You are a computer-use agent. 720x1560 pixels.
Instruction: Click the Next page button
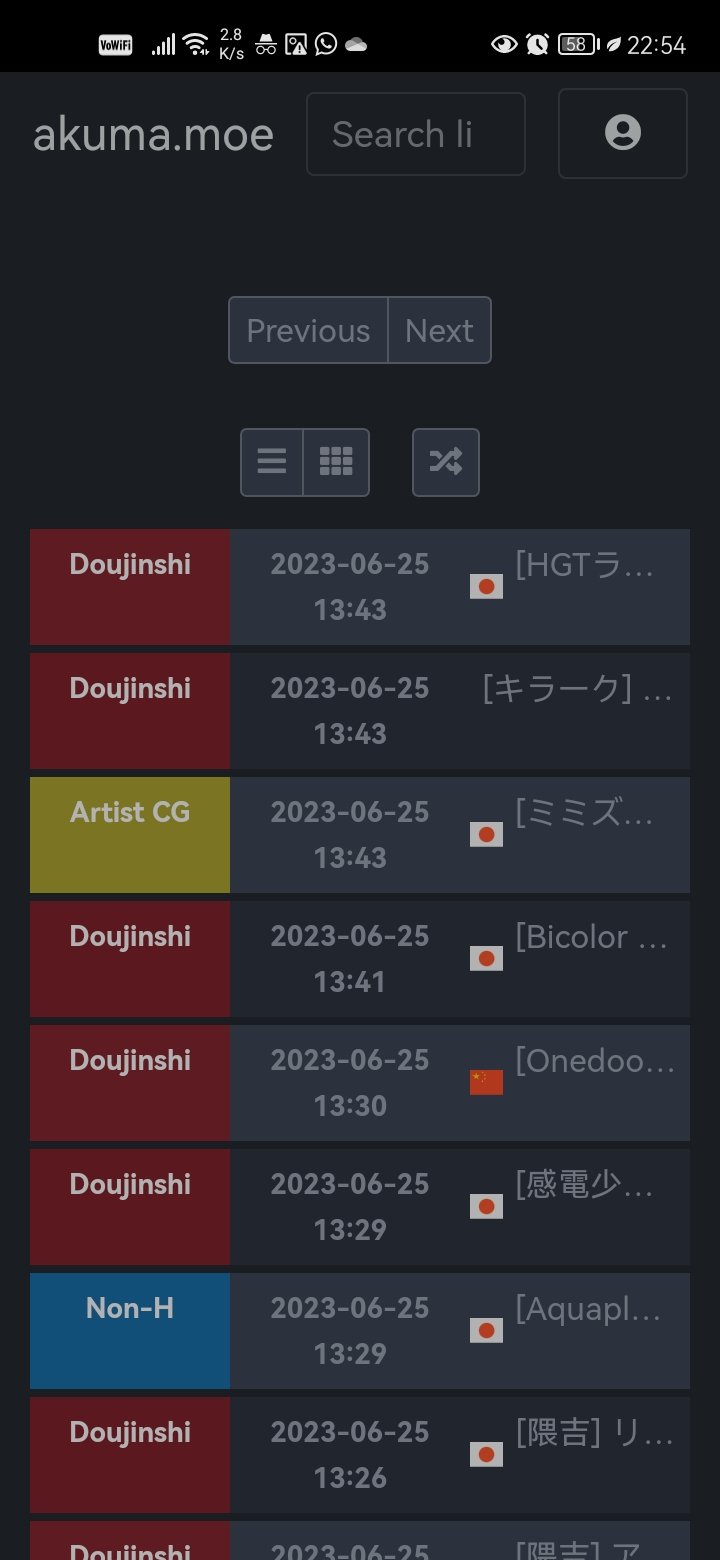(438, 330)
